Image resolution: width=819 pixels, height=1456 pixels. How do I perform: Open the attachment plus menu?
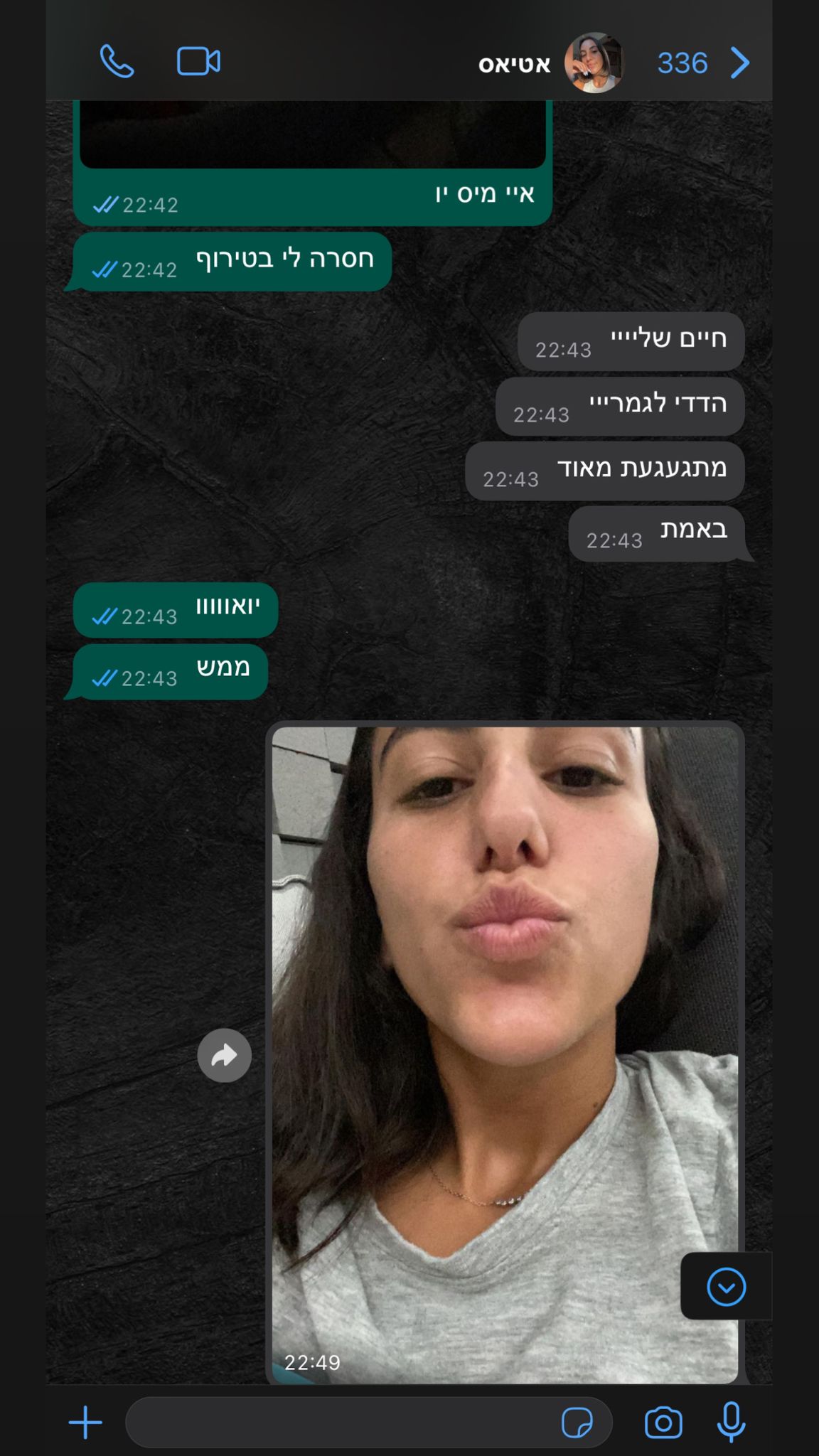coord(85,1423)
